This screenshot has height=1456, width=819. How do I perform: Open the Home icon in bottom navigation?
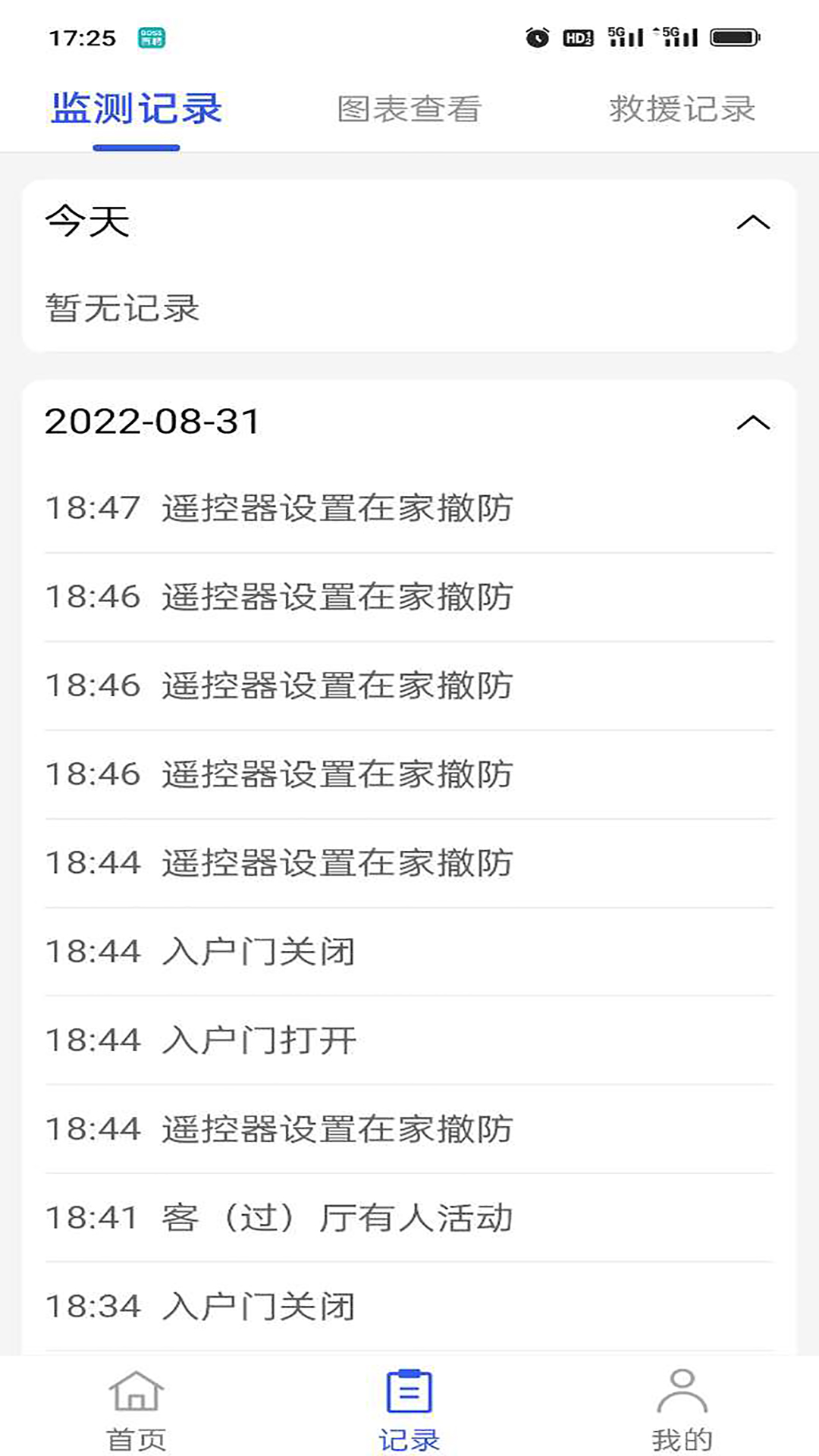(x=137, y=1401)
